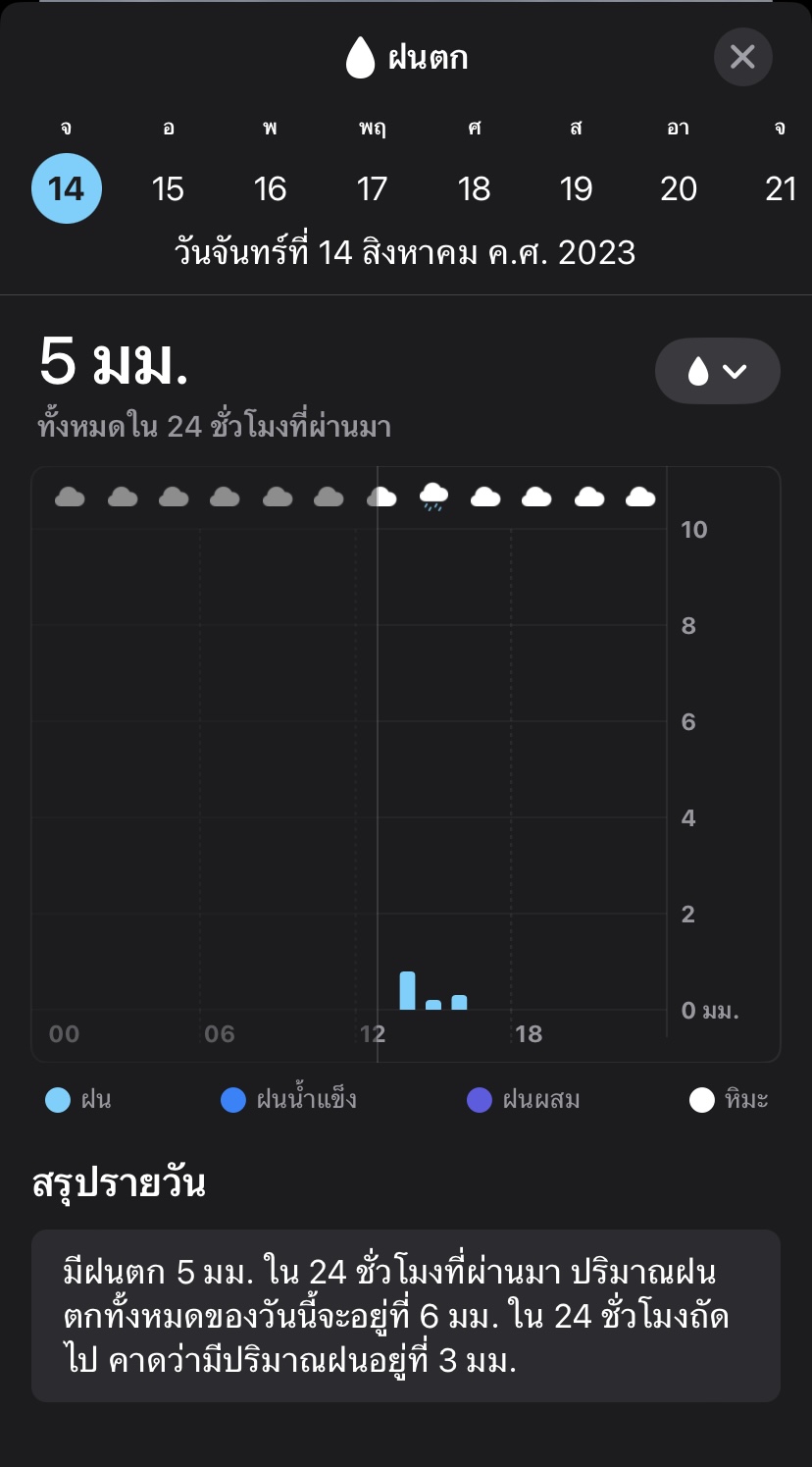Show Sunday the 20th forecast

(x=679, y=188)
